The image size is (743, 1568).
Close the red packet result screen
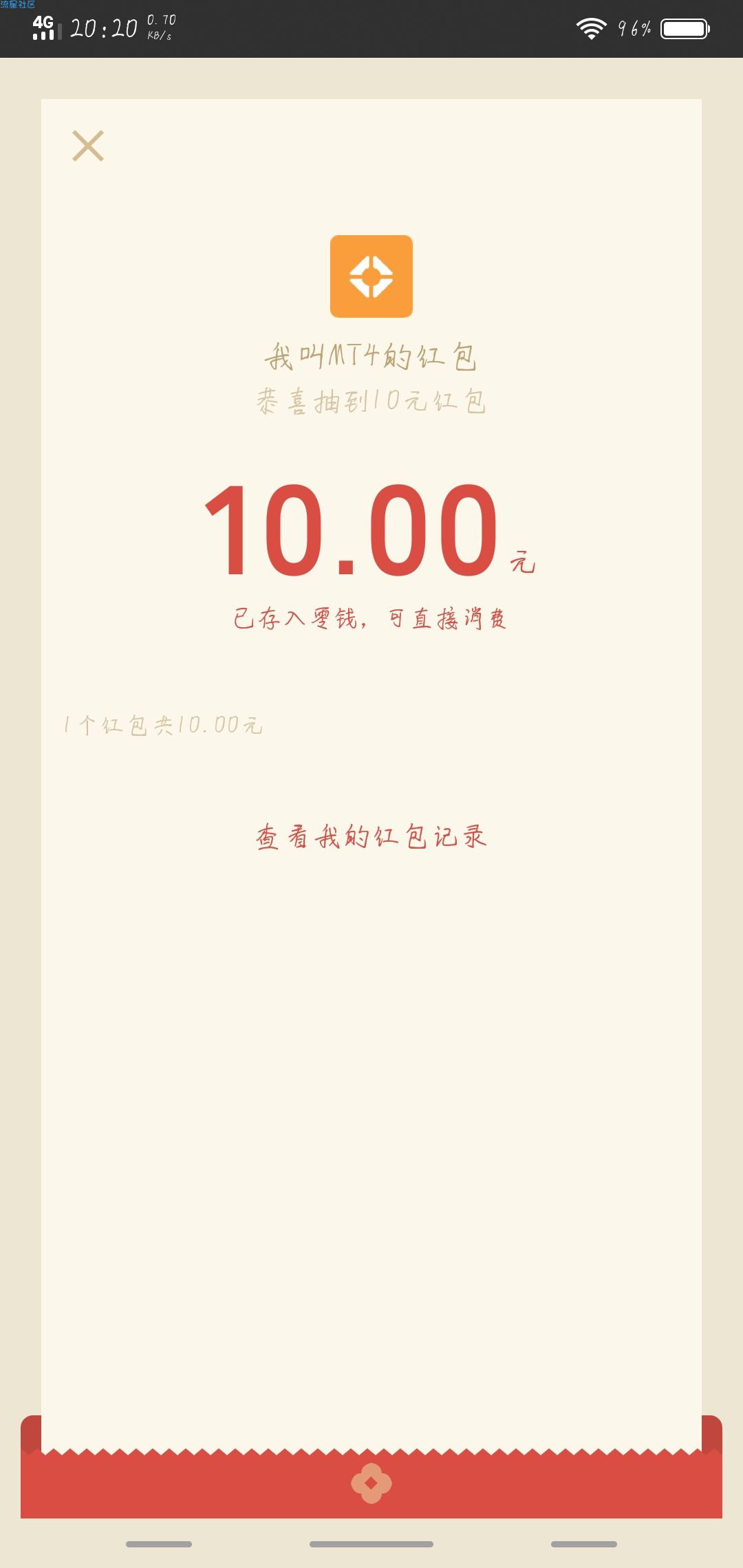point(88,146)
